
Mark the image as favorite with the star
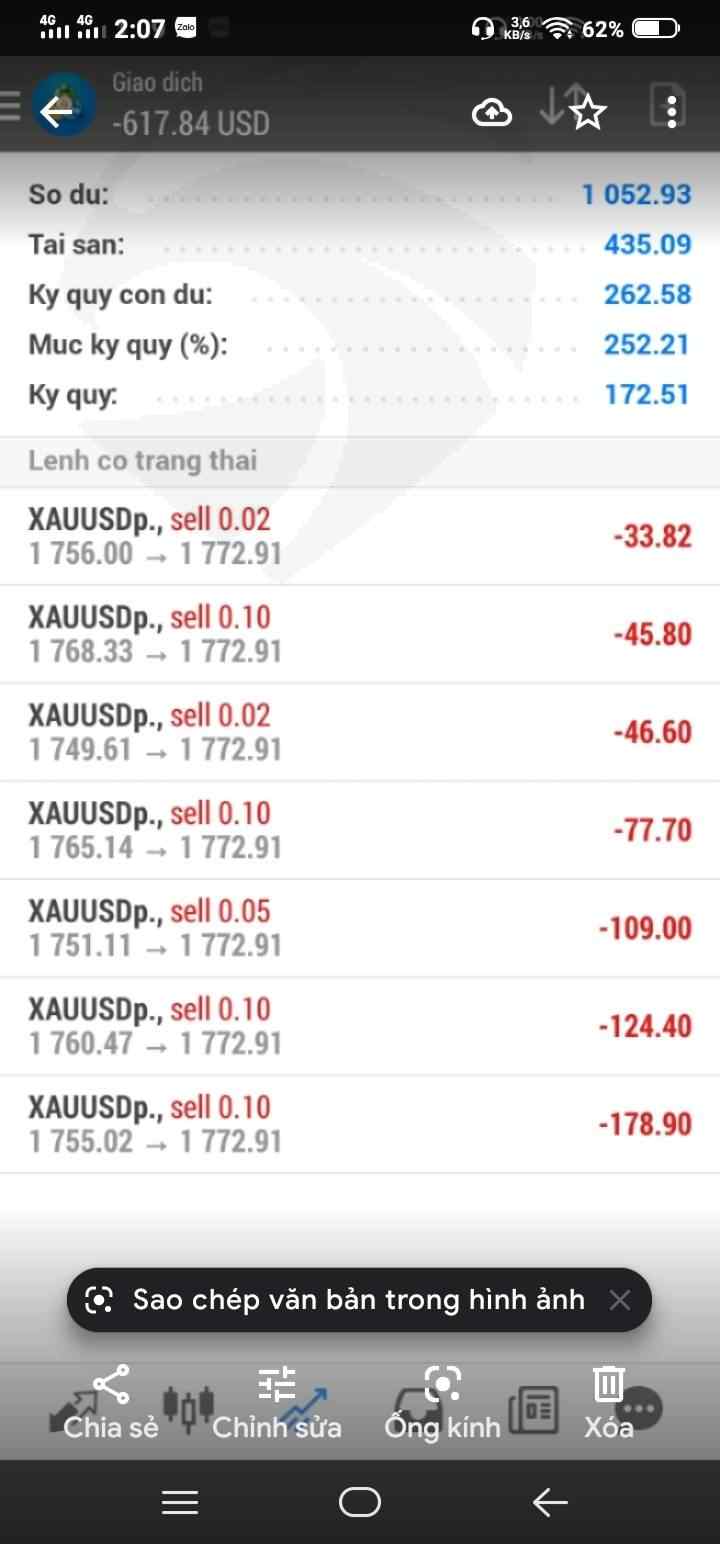(589, 112)
